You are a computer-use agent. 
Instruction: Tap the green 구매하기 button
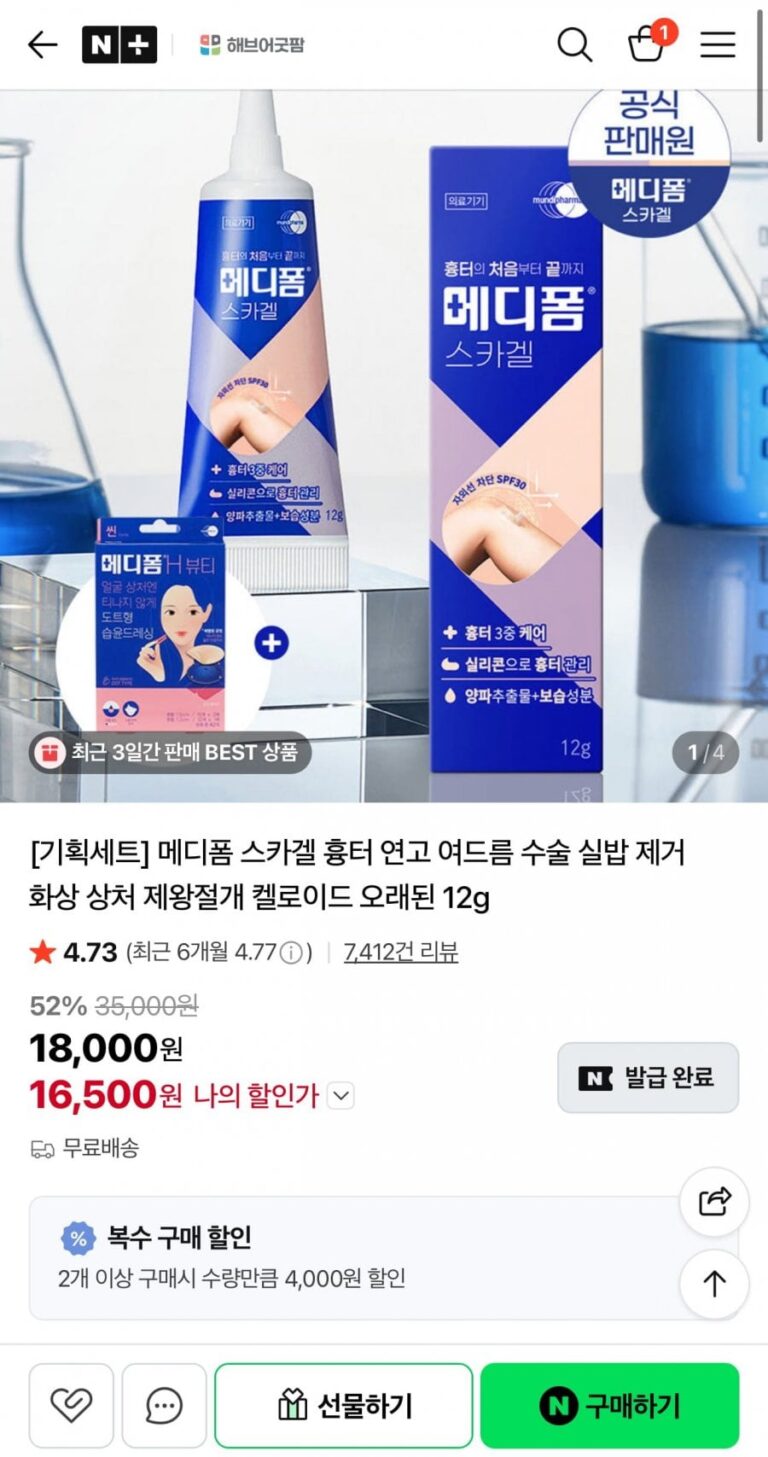click(x=609, y=1405)
